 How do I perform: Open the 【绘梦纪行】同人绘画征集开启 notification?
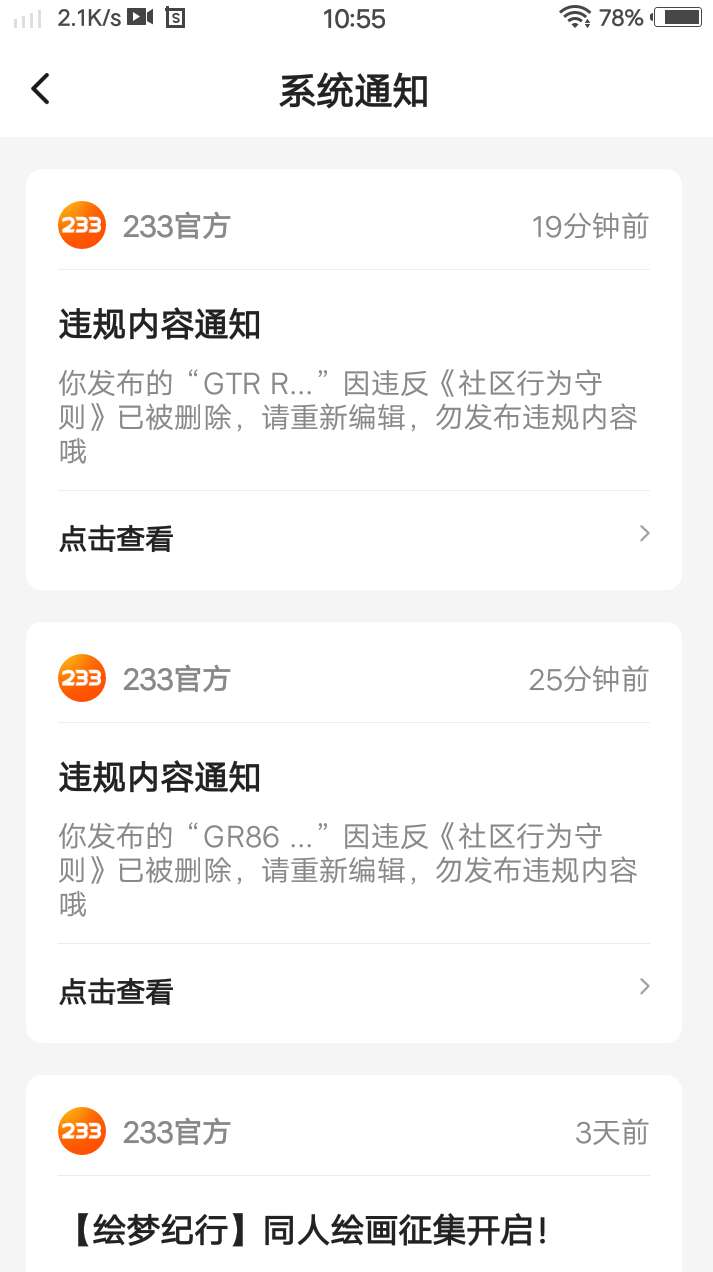[x=308, y=1230]
